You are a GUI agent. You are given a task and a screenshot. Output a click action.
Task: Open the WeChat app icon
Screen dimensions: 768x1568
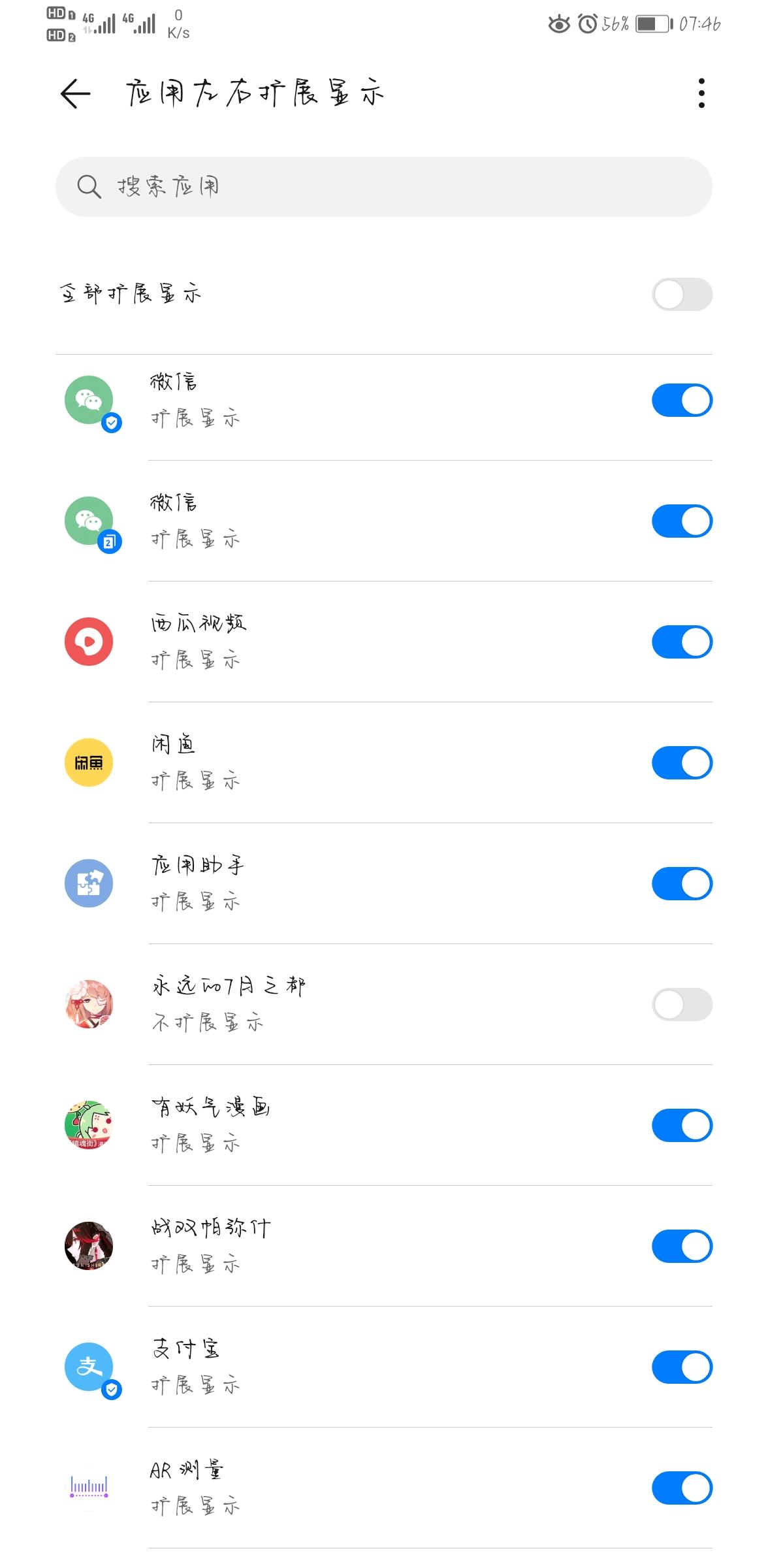pos(89,399)
